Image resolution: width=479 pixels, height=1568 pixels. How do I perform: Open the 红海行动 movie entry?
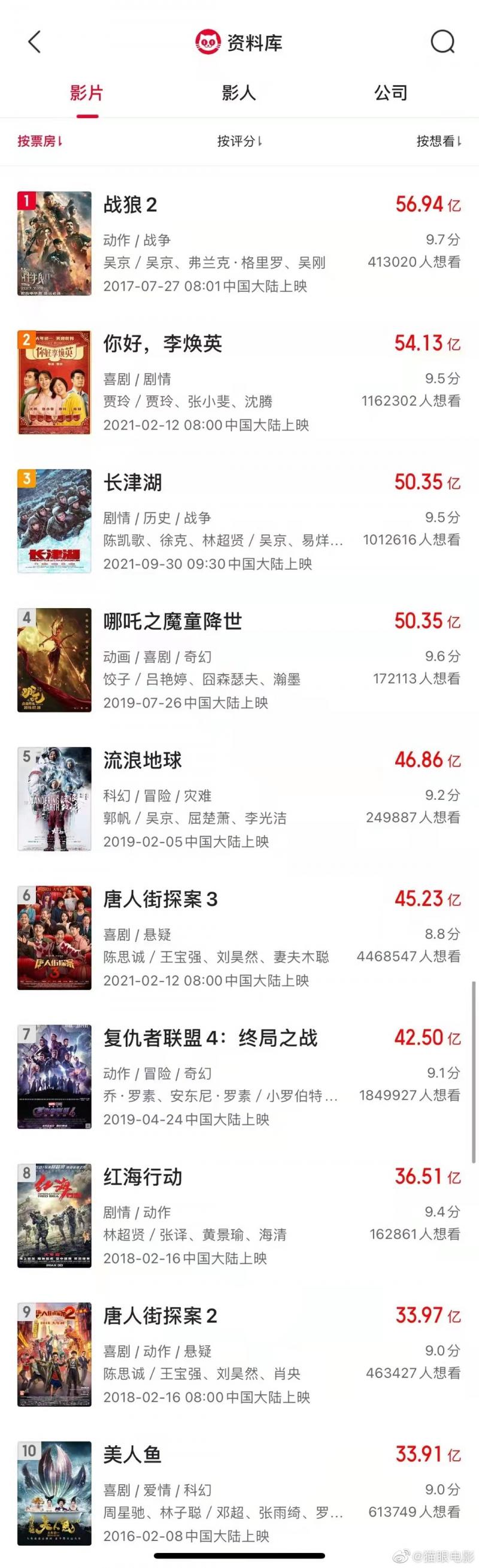point(143,1177)
